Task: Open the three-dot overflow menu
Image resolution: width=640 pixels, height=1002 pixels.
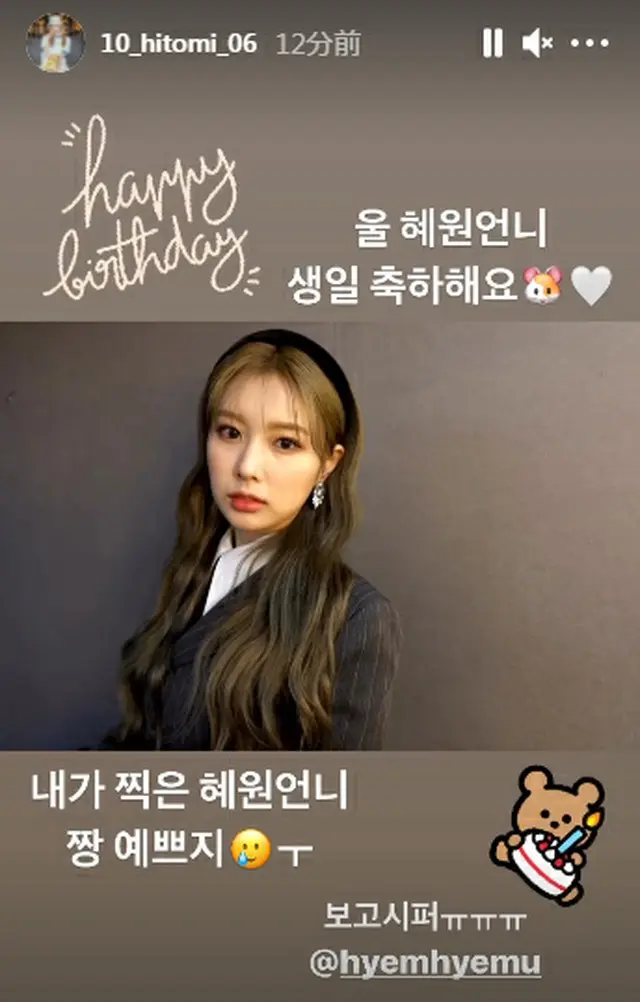Action: click(590, 43)
